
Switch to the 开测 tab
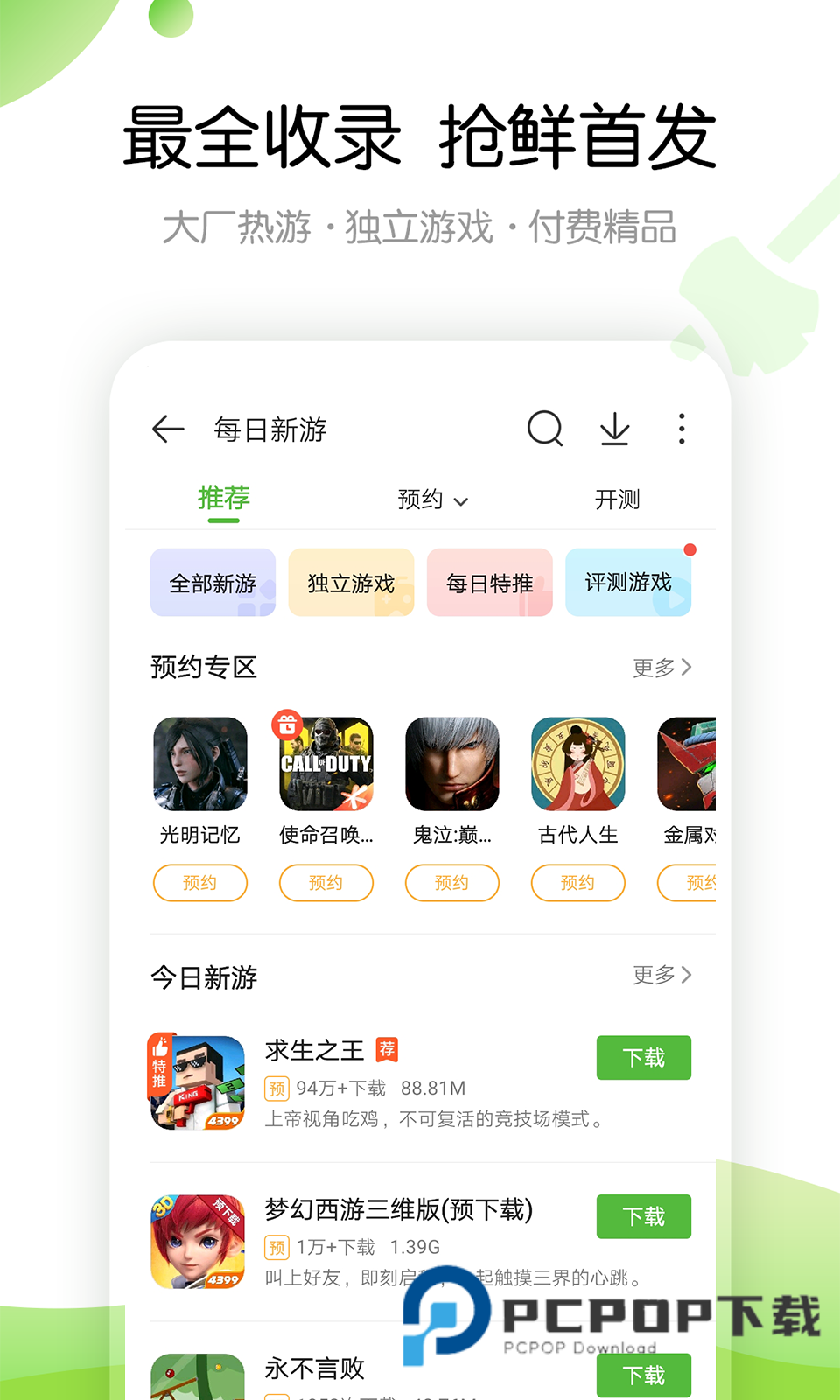[x=618, y=499]
